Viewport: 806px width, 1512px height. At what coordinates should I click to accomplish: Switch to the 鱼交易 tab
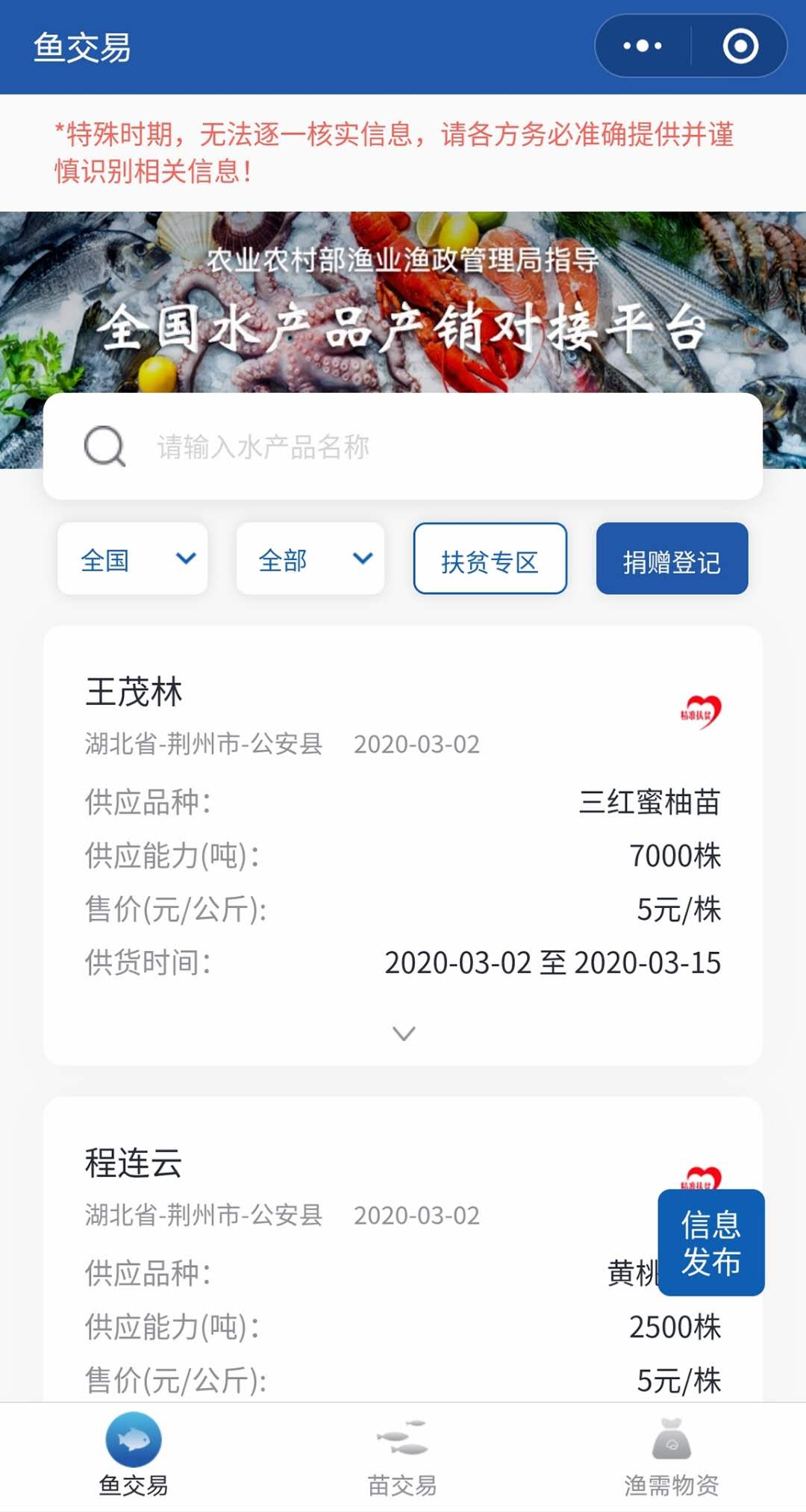pos(134,1456)
